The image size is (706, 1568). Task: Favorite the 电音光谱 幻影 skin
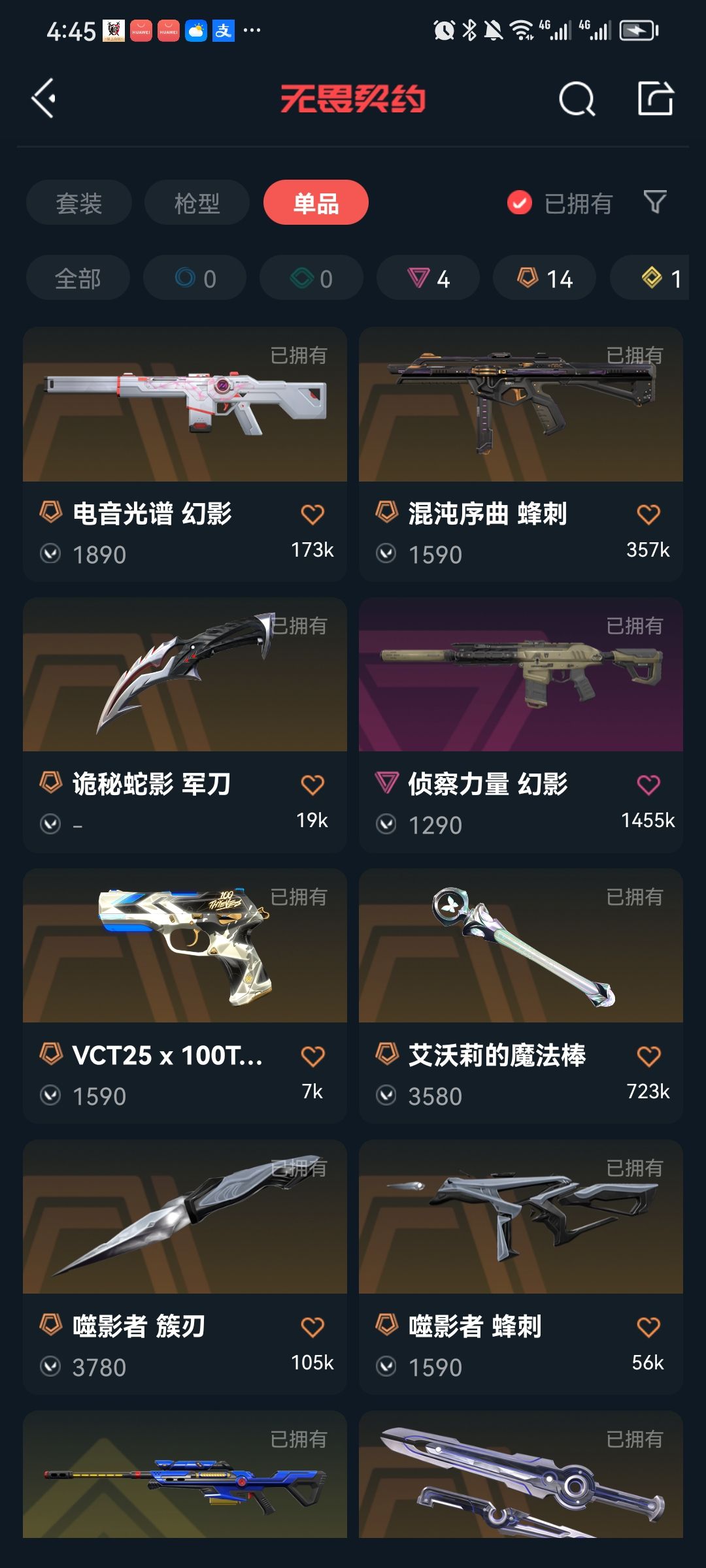pos(314,514)
